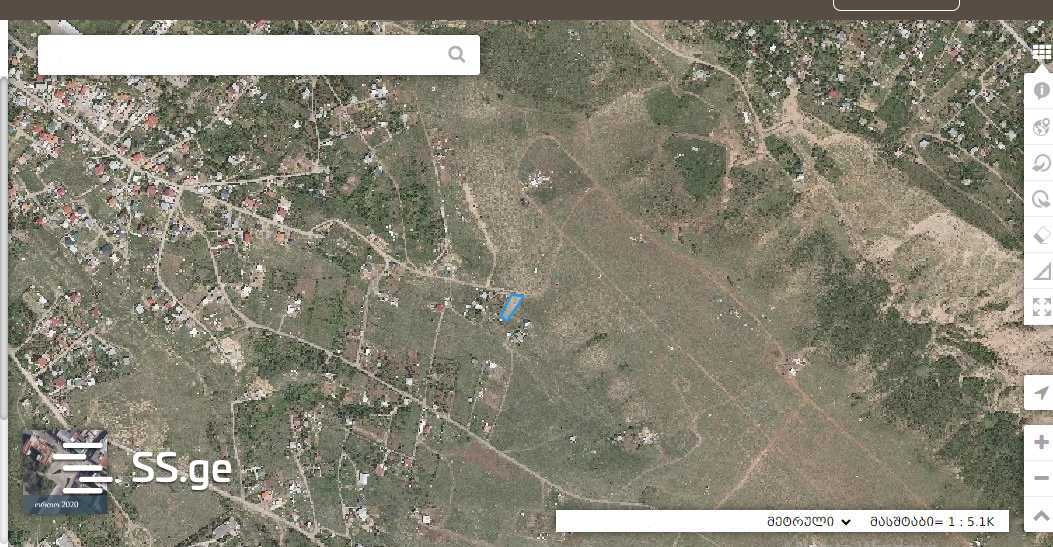
Task: Open the info tool
Action: pos(1041,91)
